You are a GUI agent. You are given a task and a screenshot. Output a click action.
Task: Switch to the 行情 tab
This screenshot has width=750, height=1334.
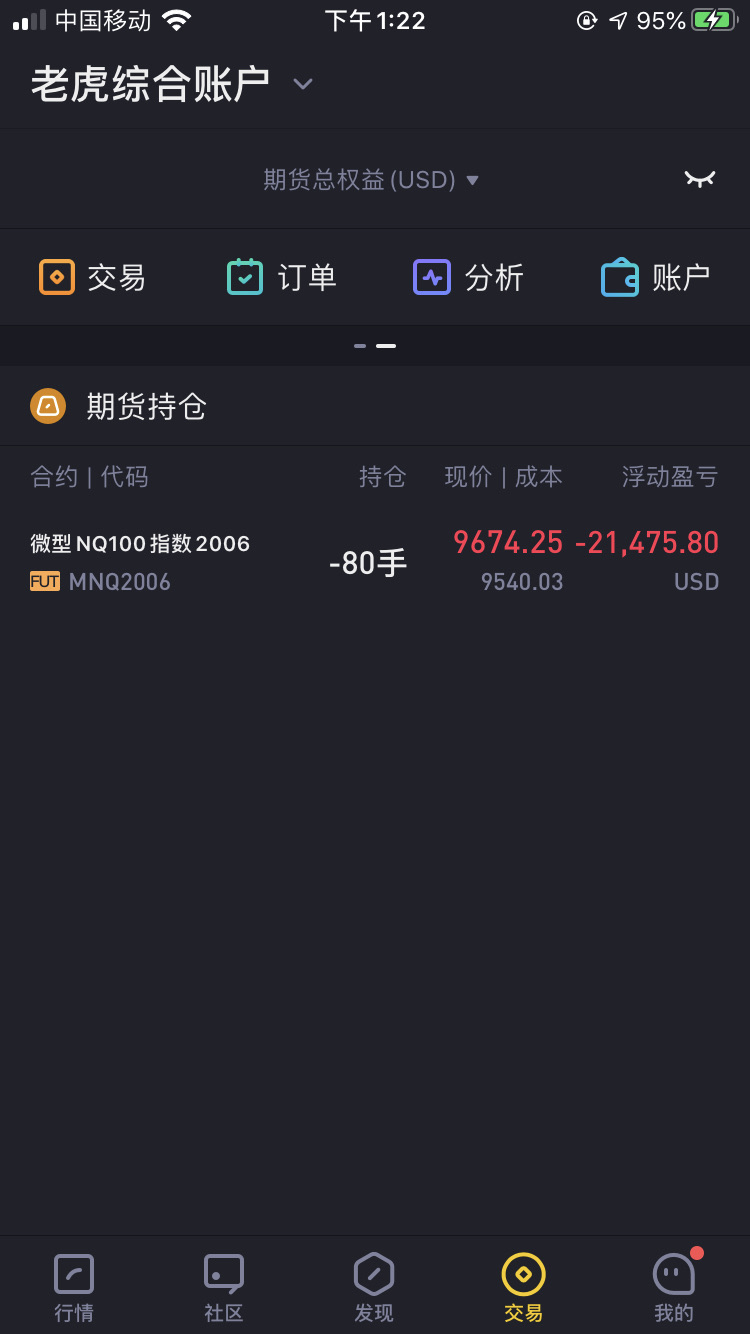click(74, 1288)
